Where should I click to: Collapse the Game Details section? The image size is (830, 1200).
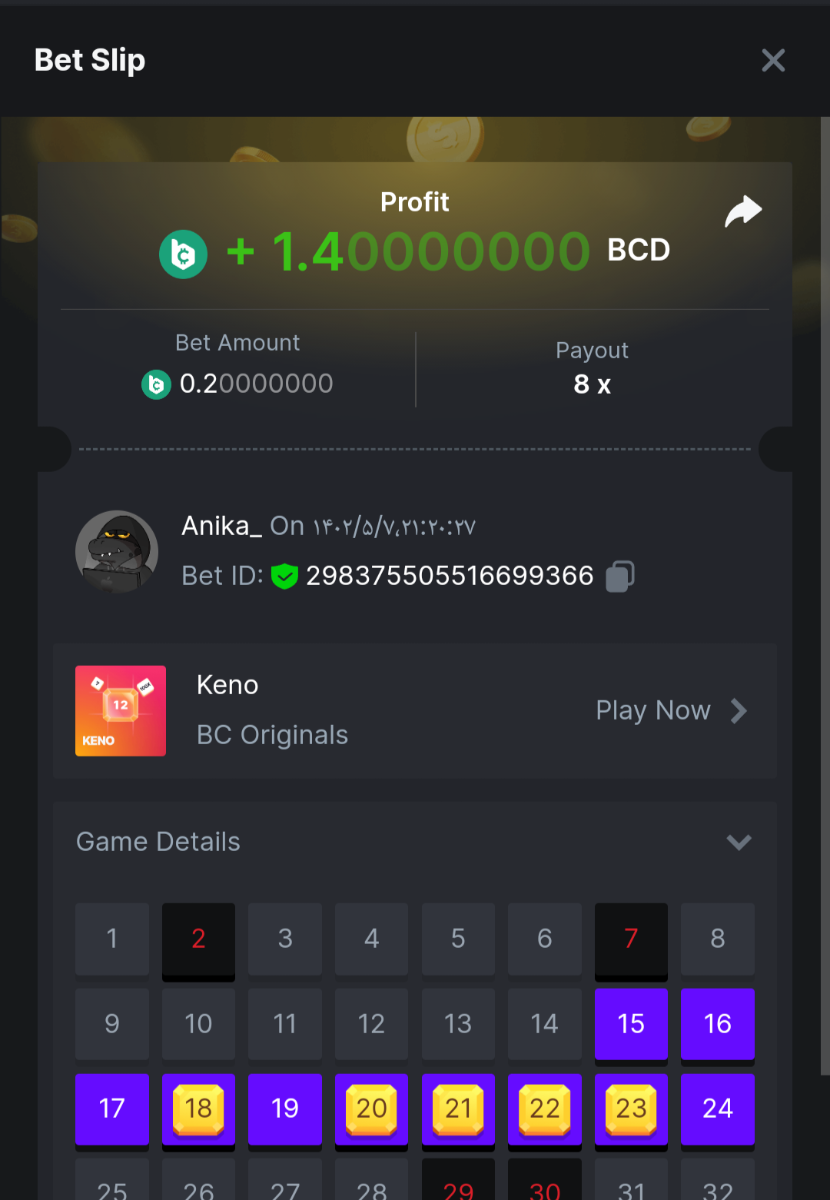pos(738,842)
